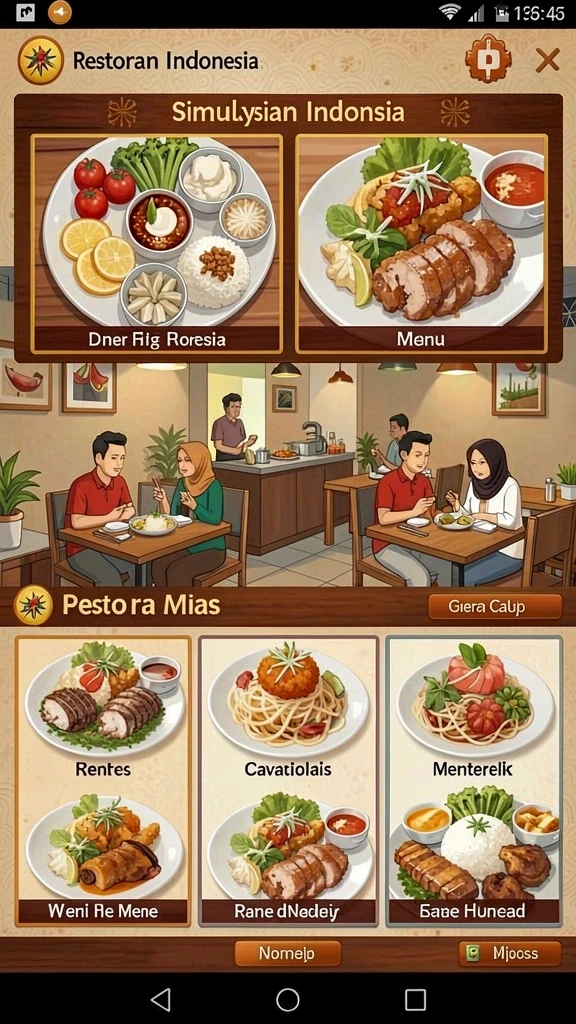
Task: Select the Rentes dish
Action: (103, 711)
